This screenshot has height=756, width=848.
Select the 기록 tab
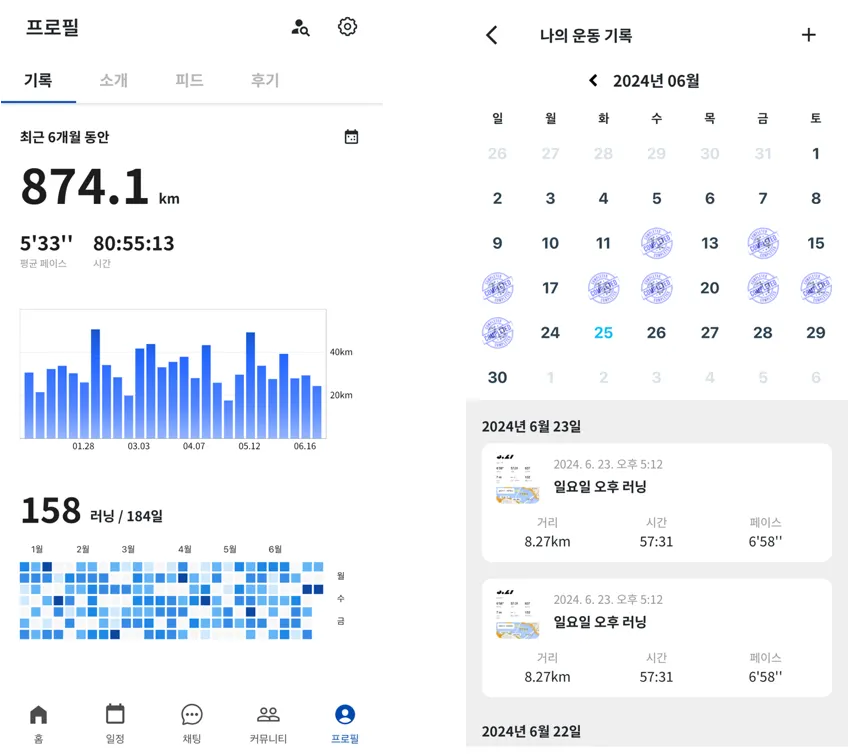[x=38, y=81]
